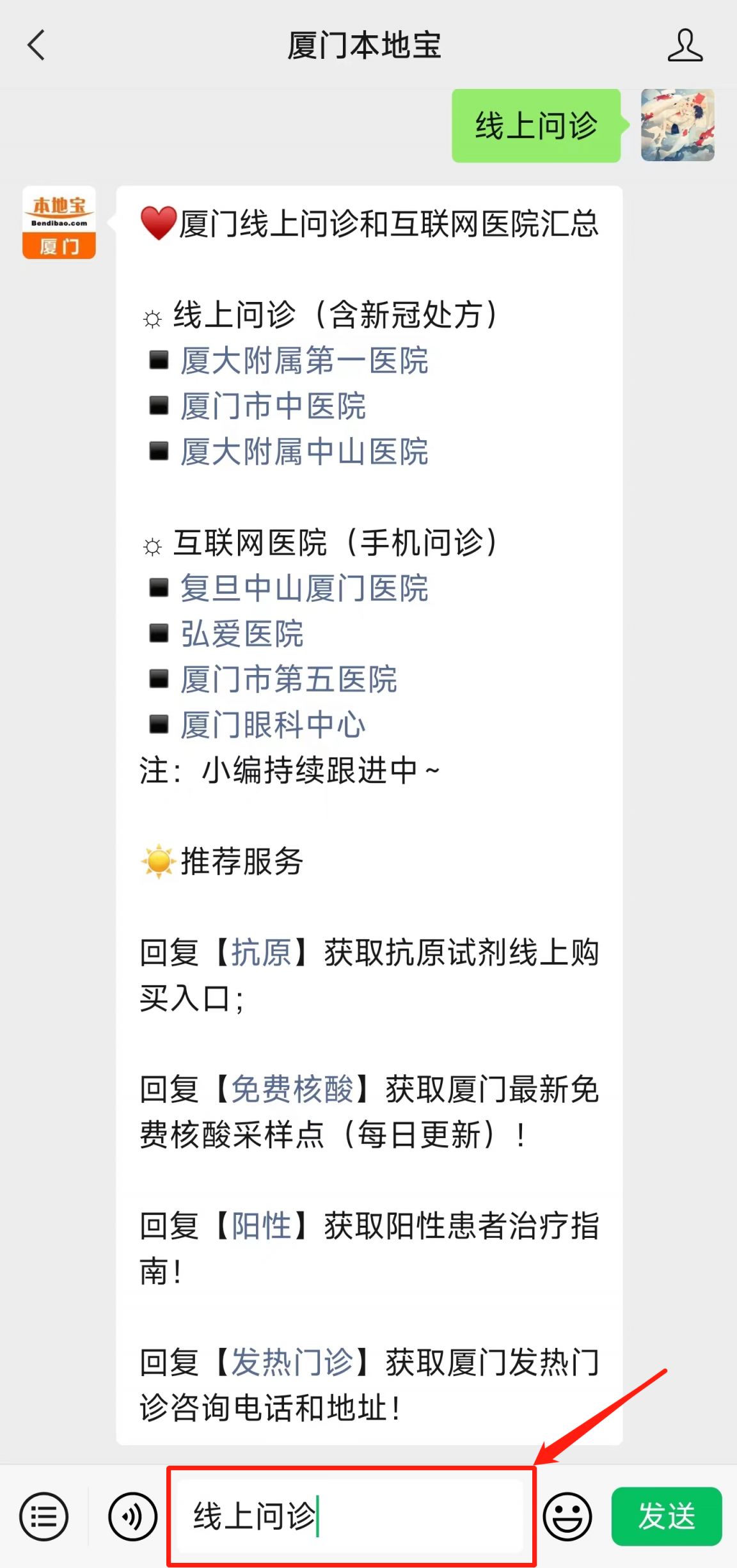The image size is (737, 1568).
Task: Open the emoji picker
Action: 567,1516
